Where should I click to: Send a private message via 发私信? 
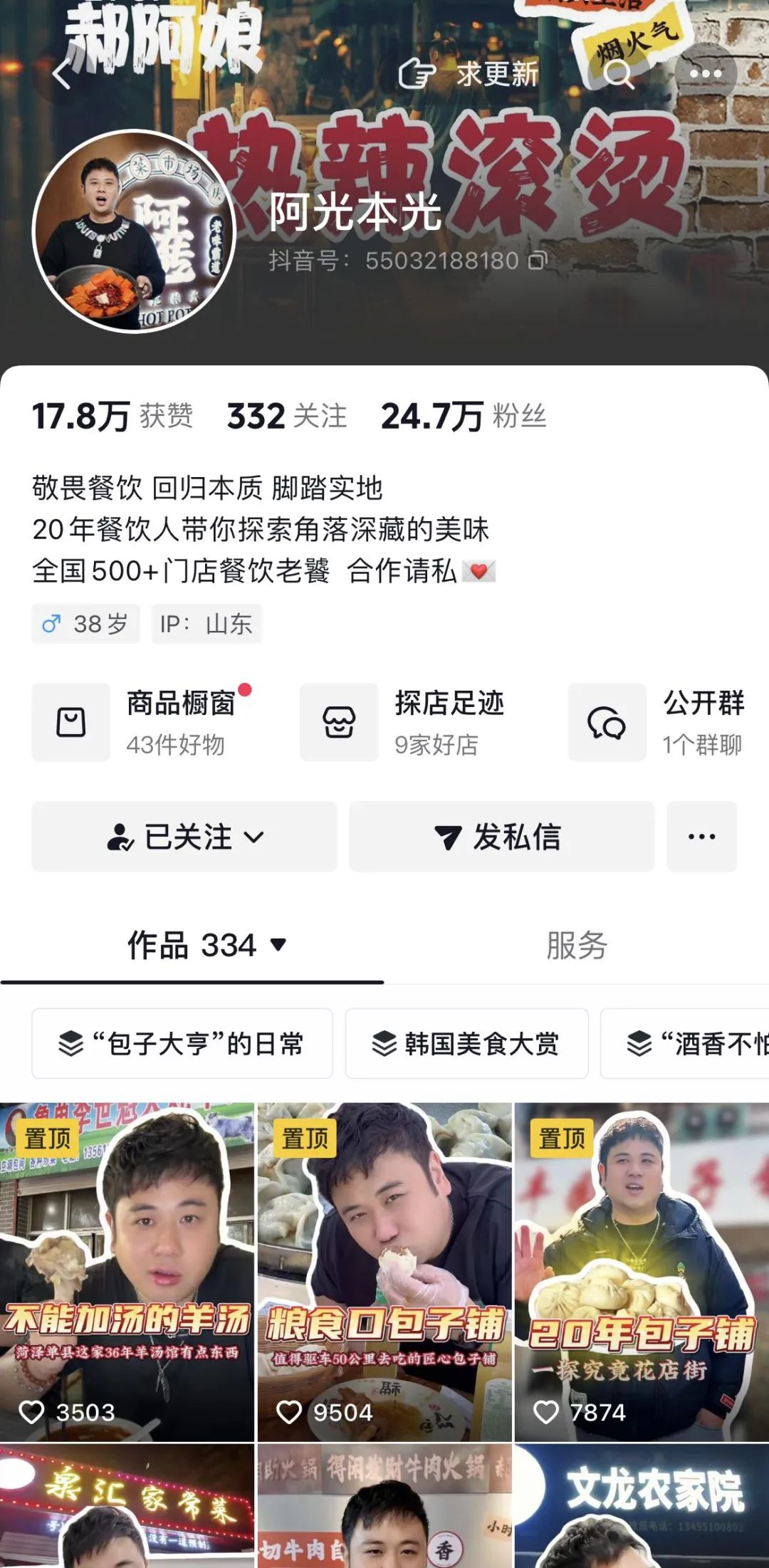501,837
